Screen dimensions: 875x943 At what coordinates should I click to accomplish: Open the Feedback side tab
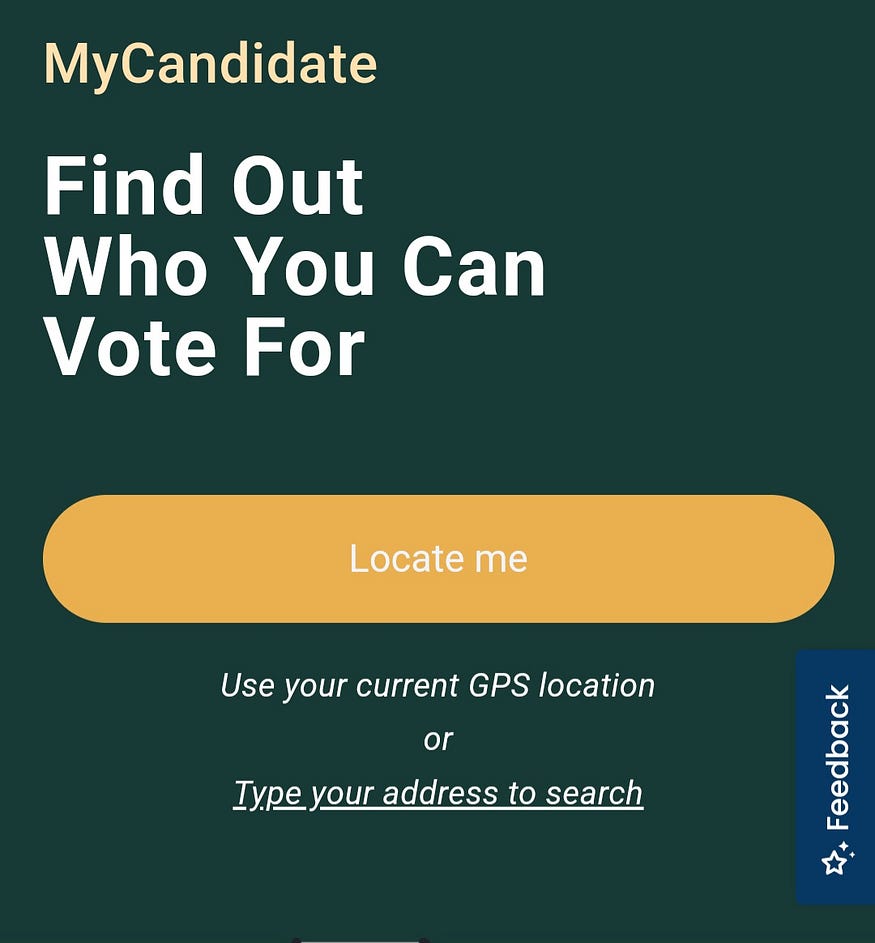(836, 777)
